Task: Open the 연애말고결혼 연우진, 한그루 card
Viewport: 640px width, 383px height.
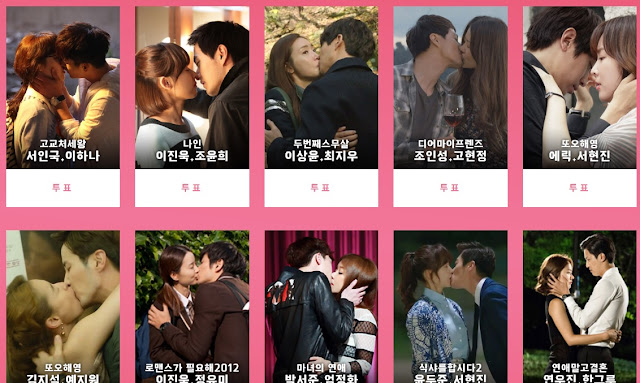Action: (580, 307)
